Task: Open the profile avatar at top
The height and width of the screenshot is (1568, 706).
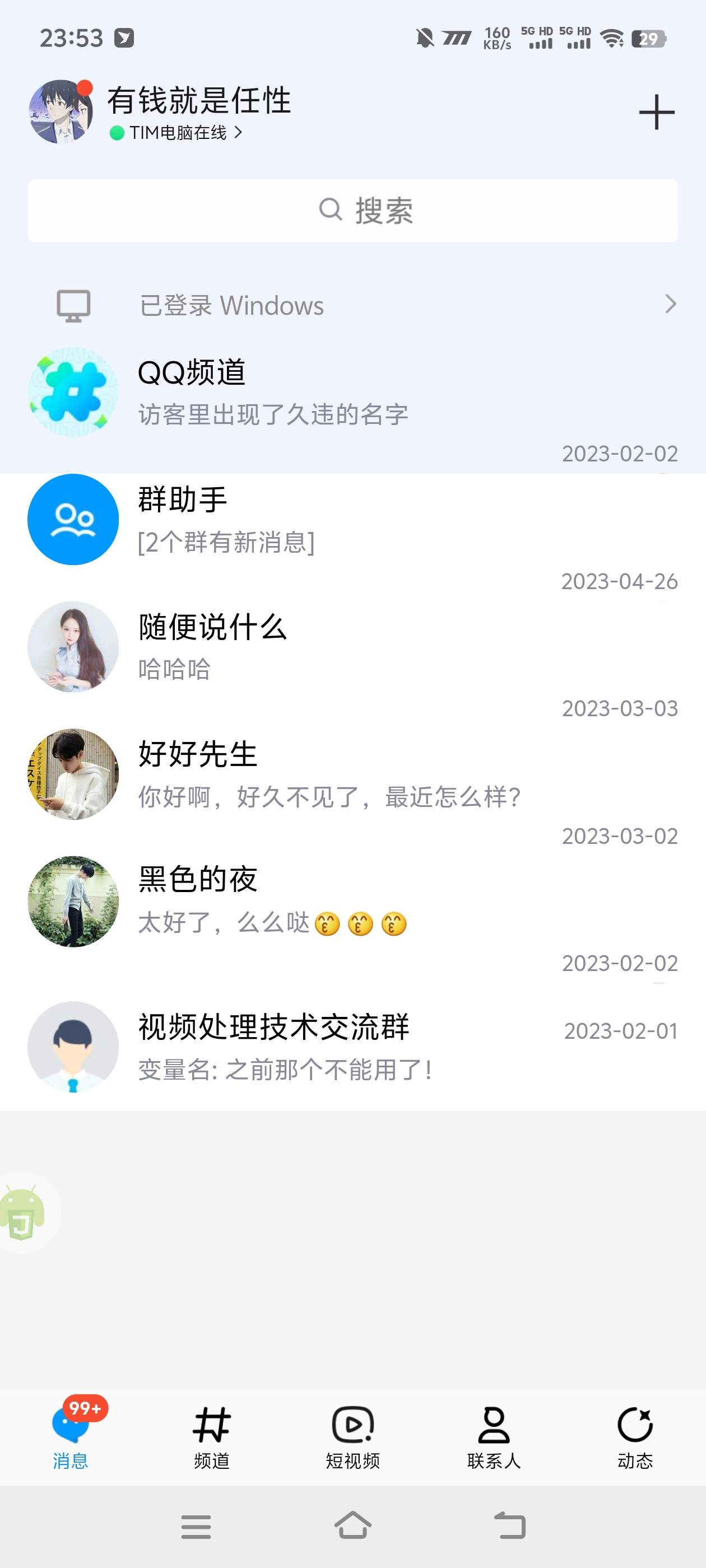Action: 61,112
